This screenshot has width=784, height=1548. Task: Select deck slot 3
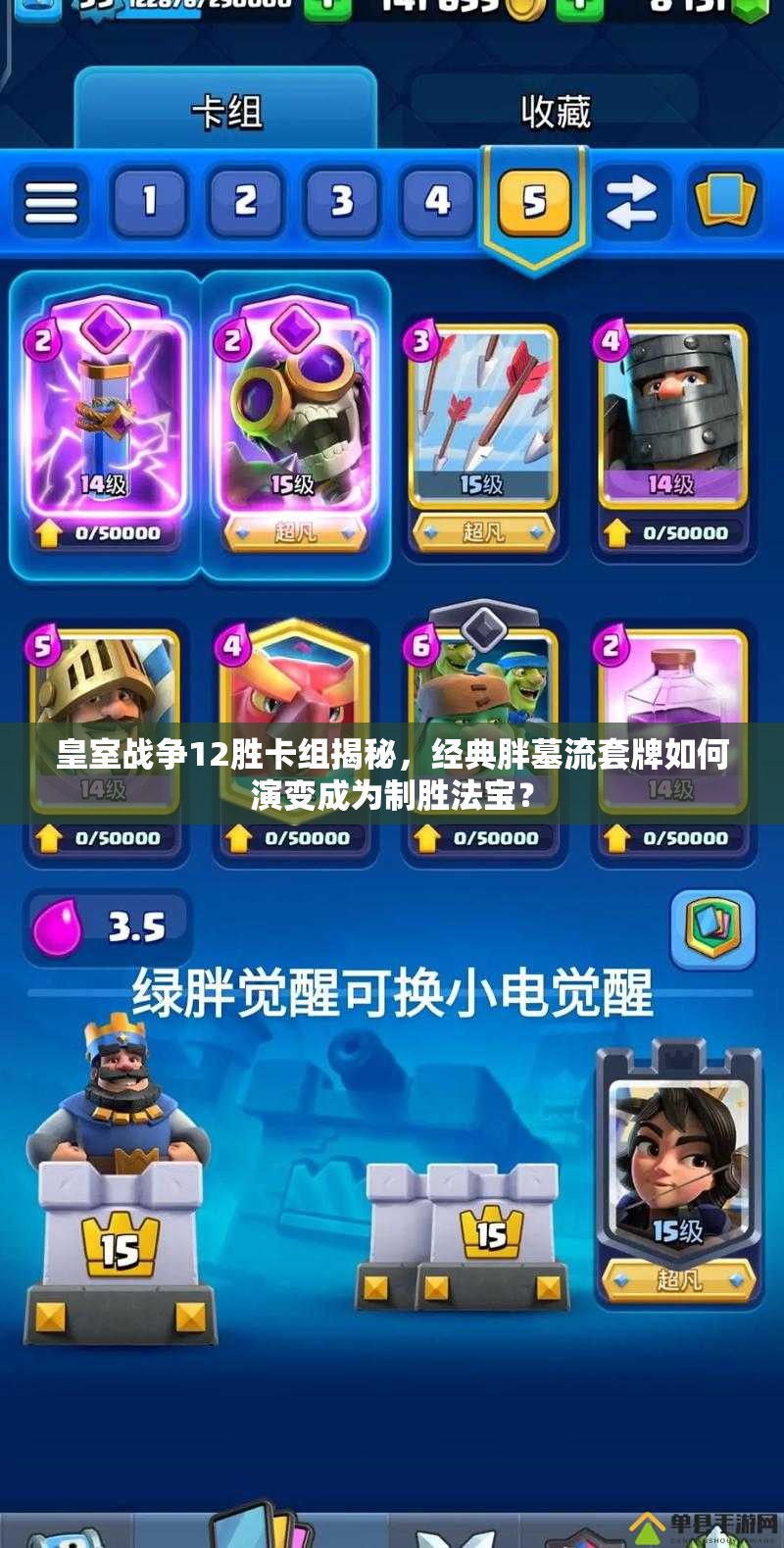coord(341,203)
